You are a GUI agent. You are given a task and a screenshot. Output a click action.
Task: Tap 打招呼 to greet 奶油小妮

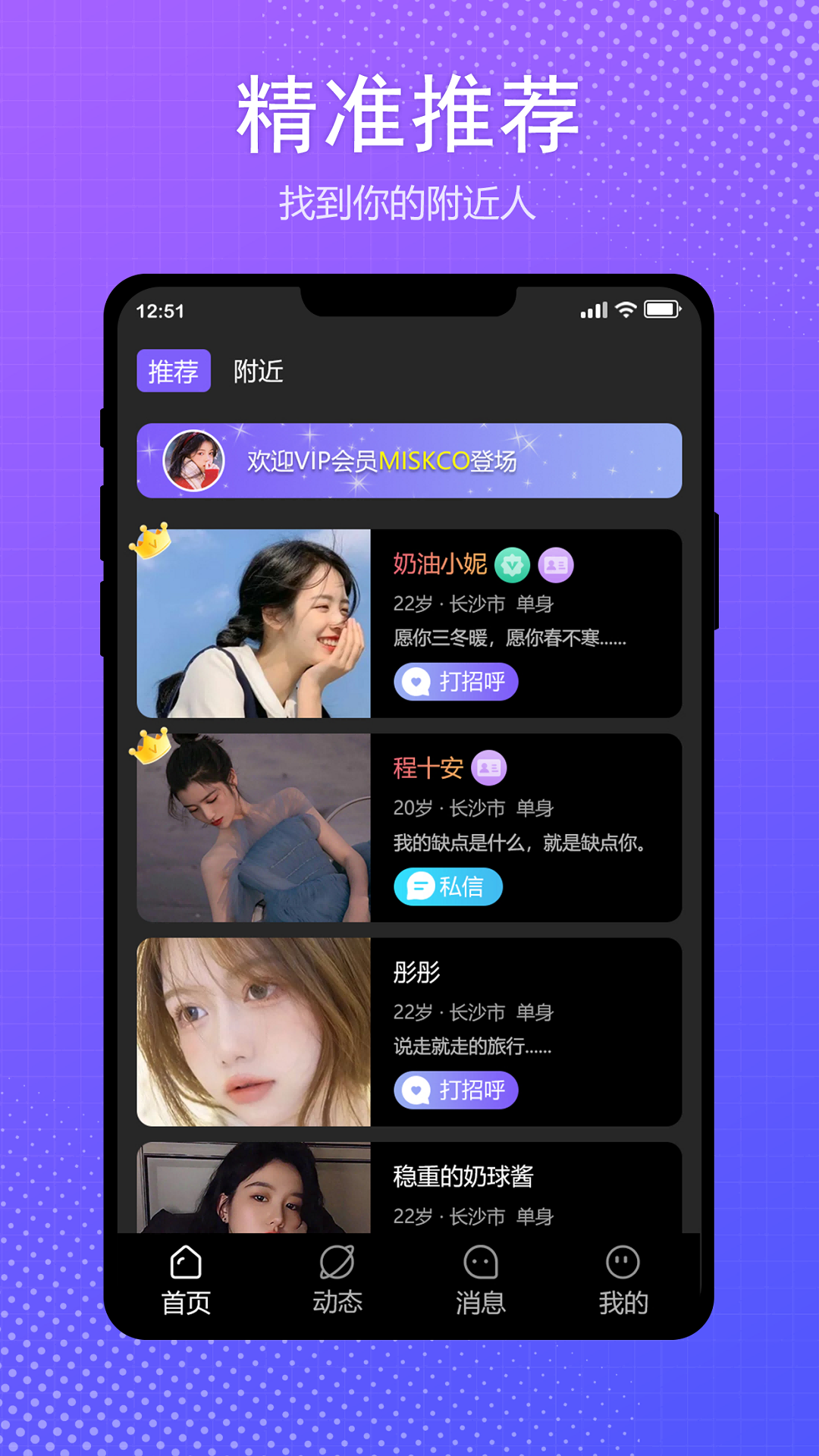click(x=457, y=682)
